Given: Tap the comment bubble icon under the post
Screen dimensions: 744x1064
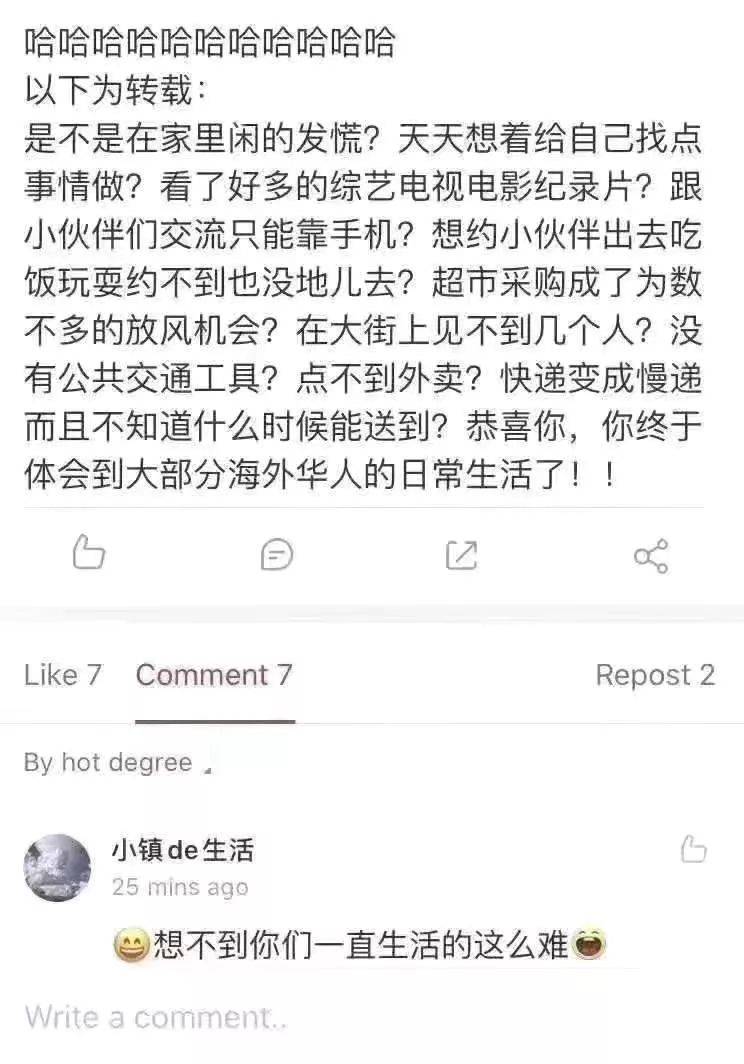Looking at the screenshot, I should [x=276, y=554].
